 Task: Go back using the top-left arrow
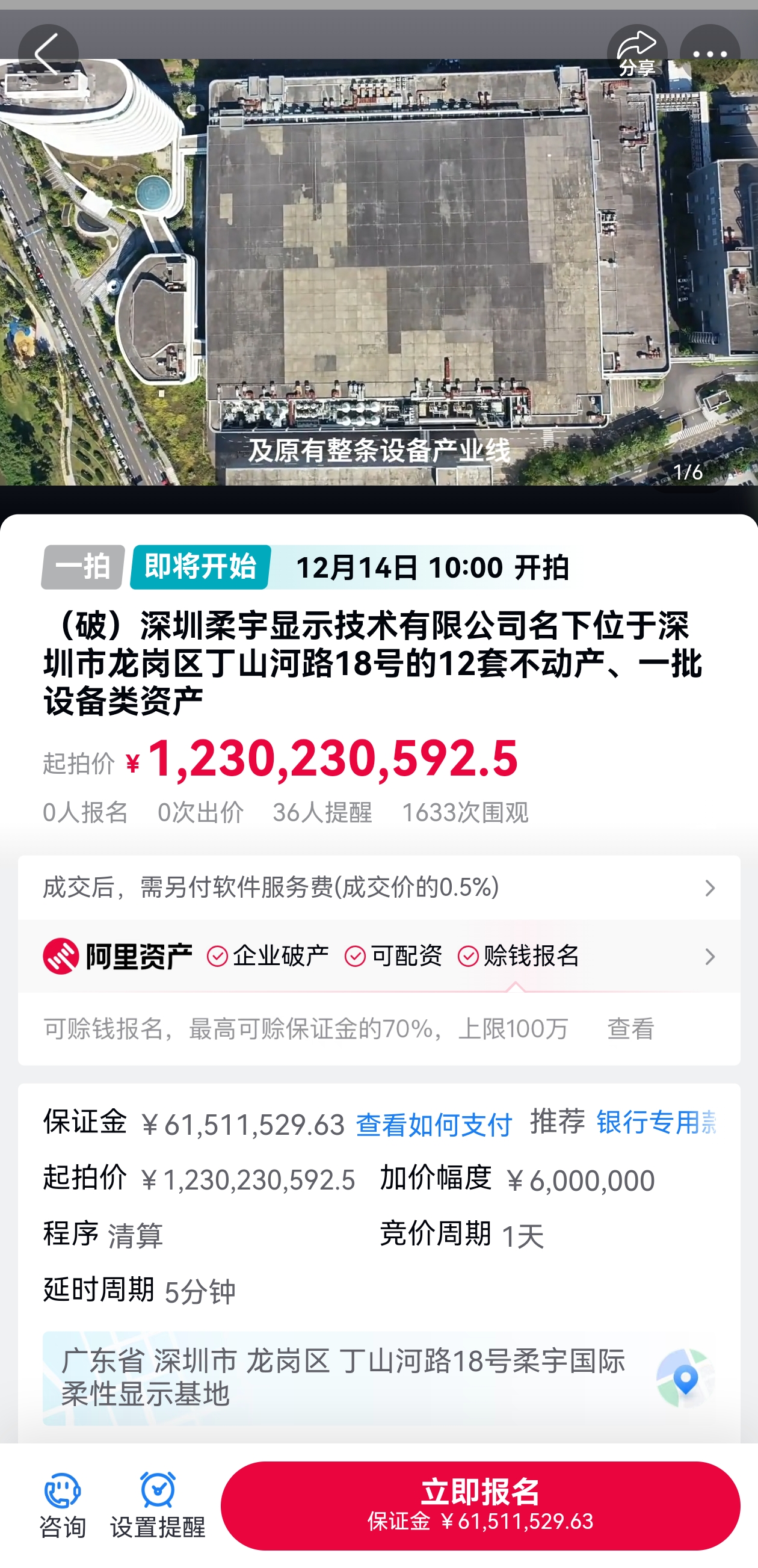coord(48,55)
